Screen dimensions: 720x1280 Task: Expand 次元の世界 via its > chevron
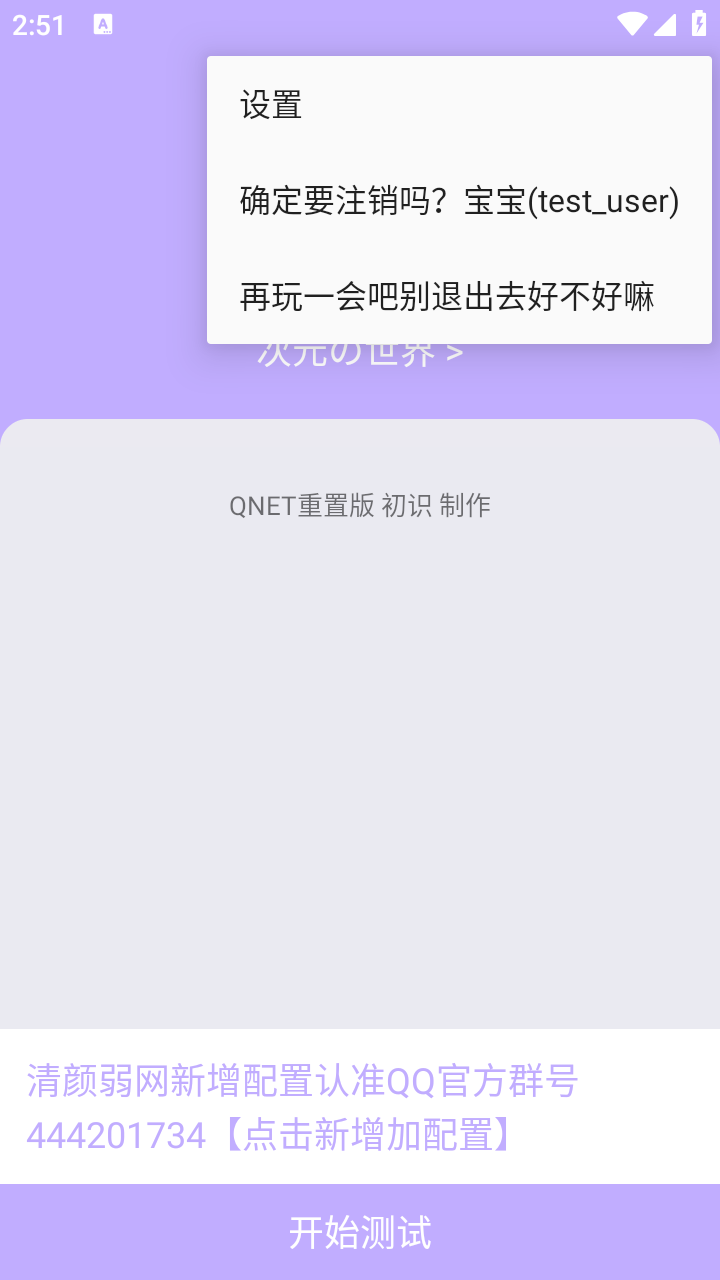(x=455, y=352)
